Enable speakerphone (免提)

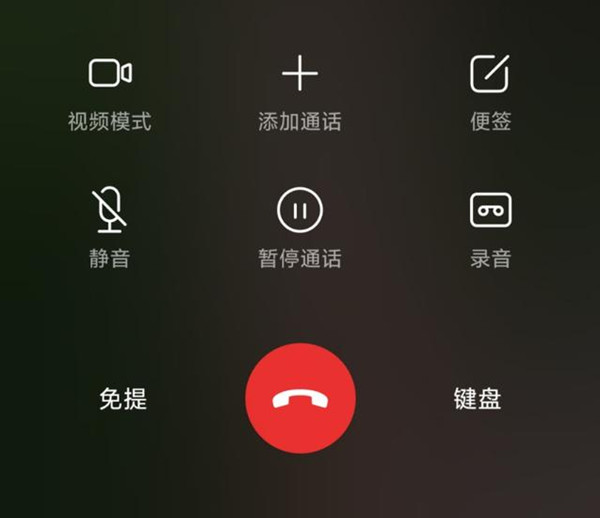pyautogui.click(x=123, y=399)
